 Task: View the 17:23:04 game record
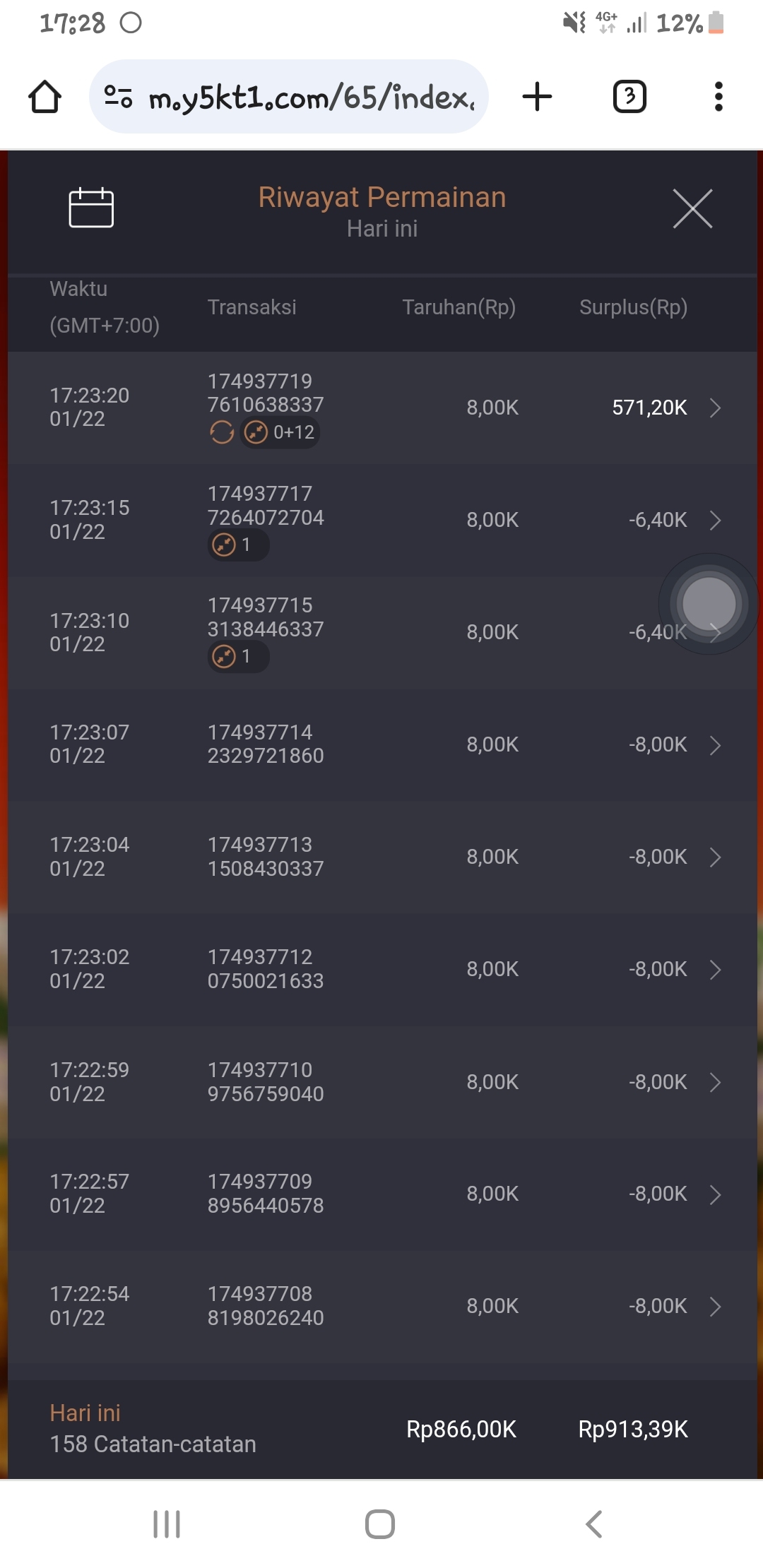715,857
